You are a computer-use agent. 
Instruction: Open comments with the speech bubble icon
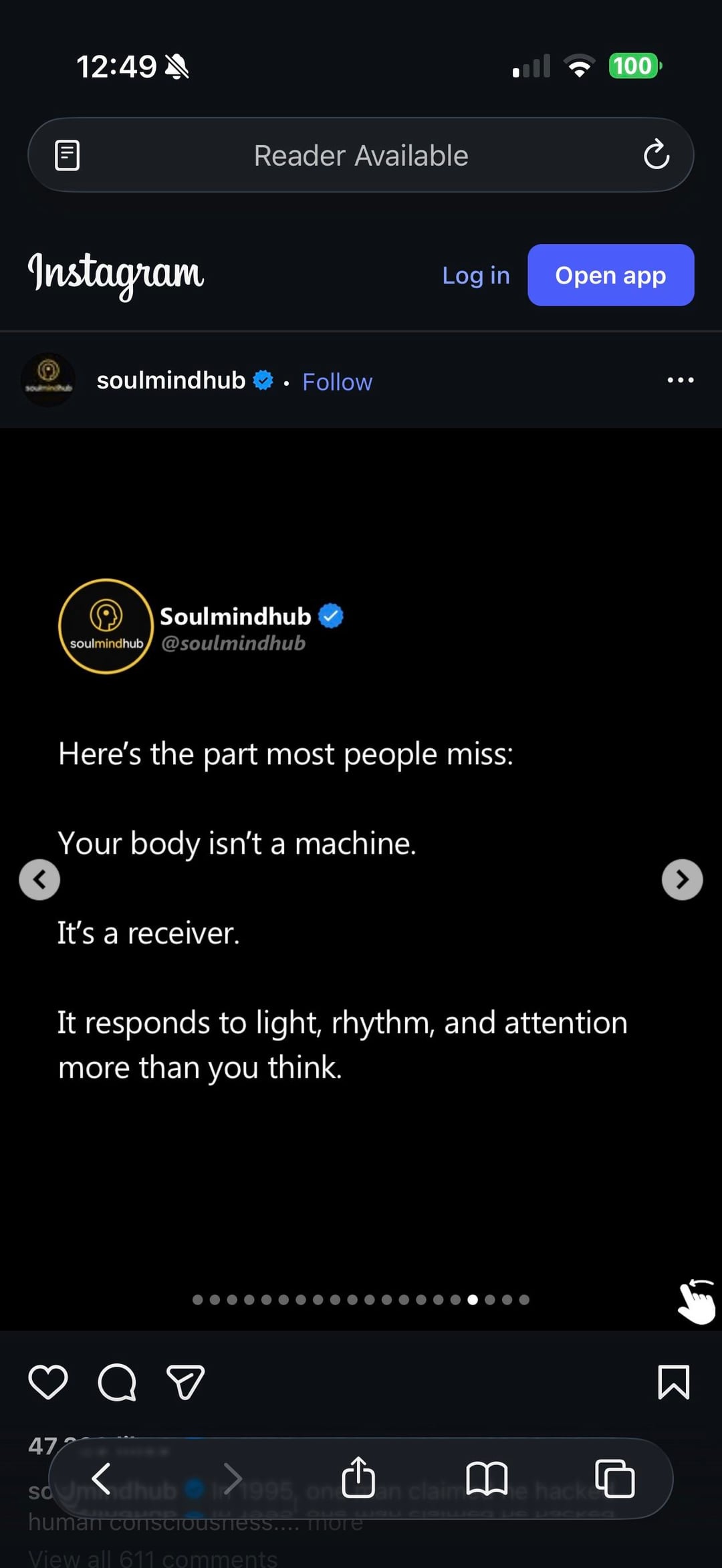point(117,1382)
